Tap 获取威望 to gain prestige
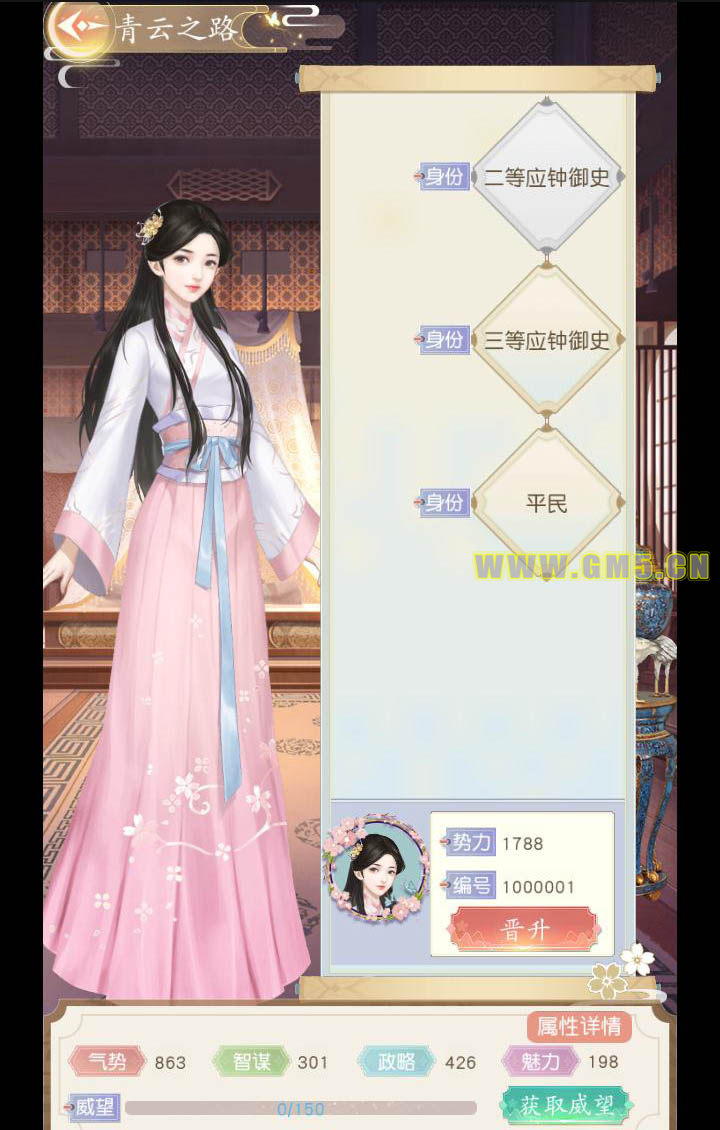Screen dimensions: 720x1130 pos(566,1105)
